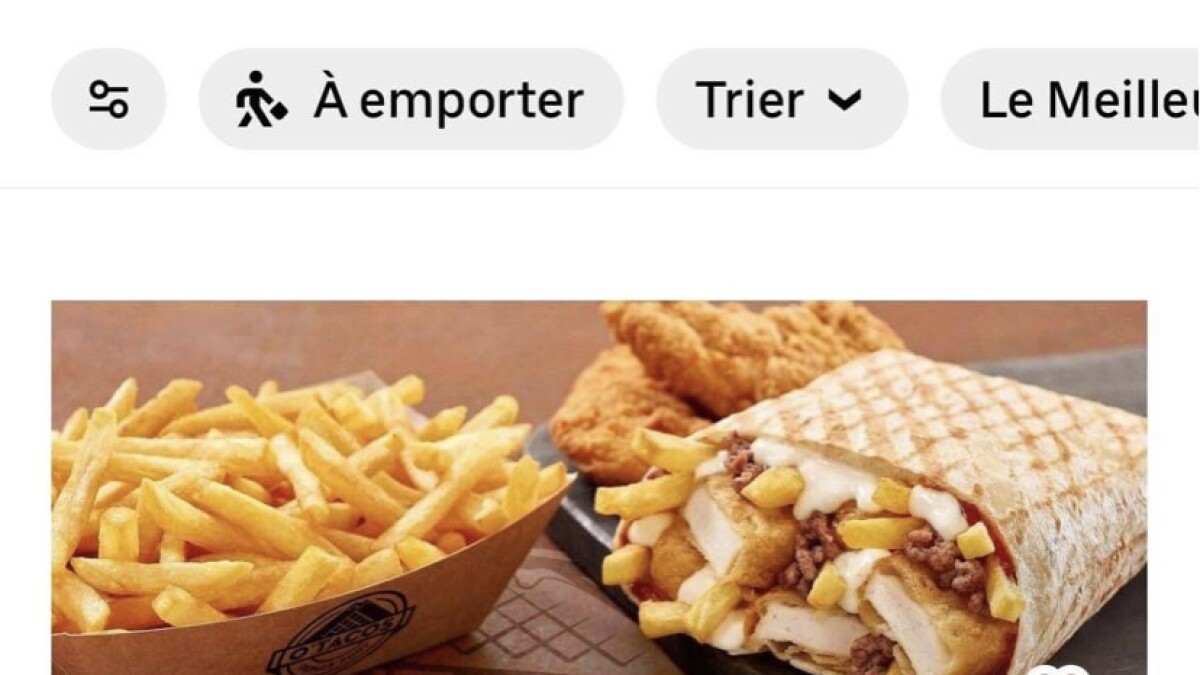Favorite the restaurant with the heart icon
This screenshot has width=1200, height=675.
coord(1058,668)
